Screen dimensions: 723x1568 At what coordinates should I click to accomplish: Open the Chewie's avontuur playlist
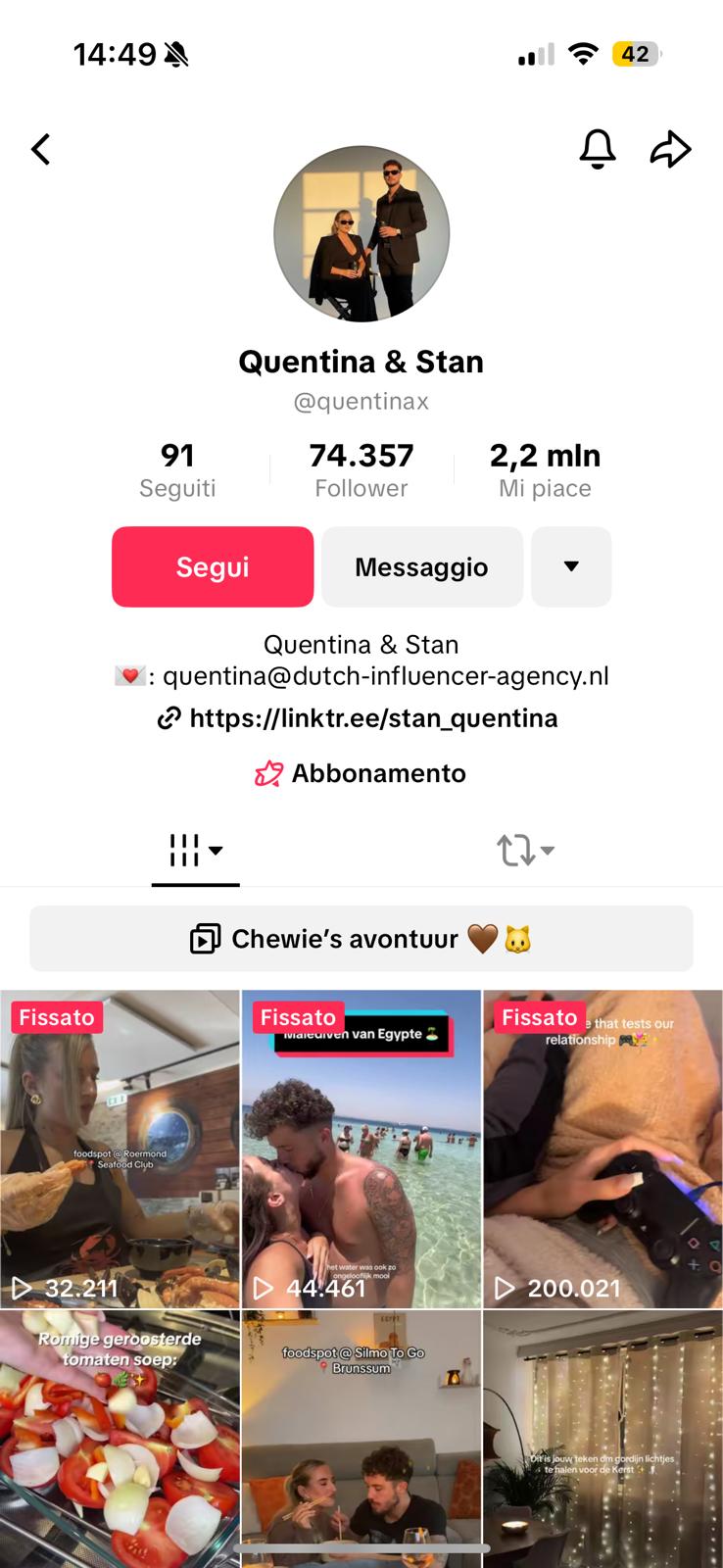click(x=361, y=939)
